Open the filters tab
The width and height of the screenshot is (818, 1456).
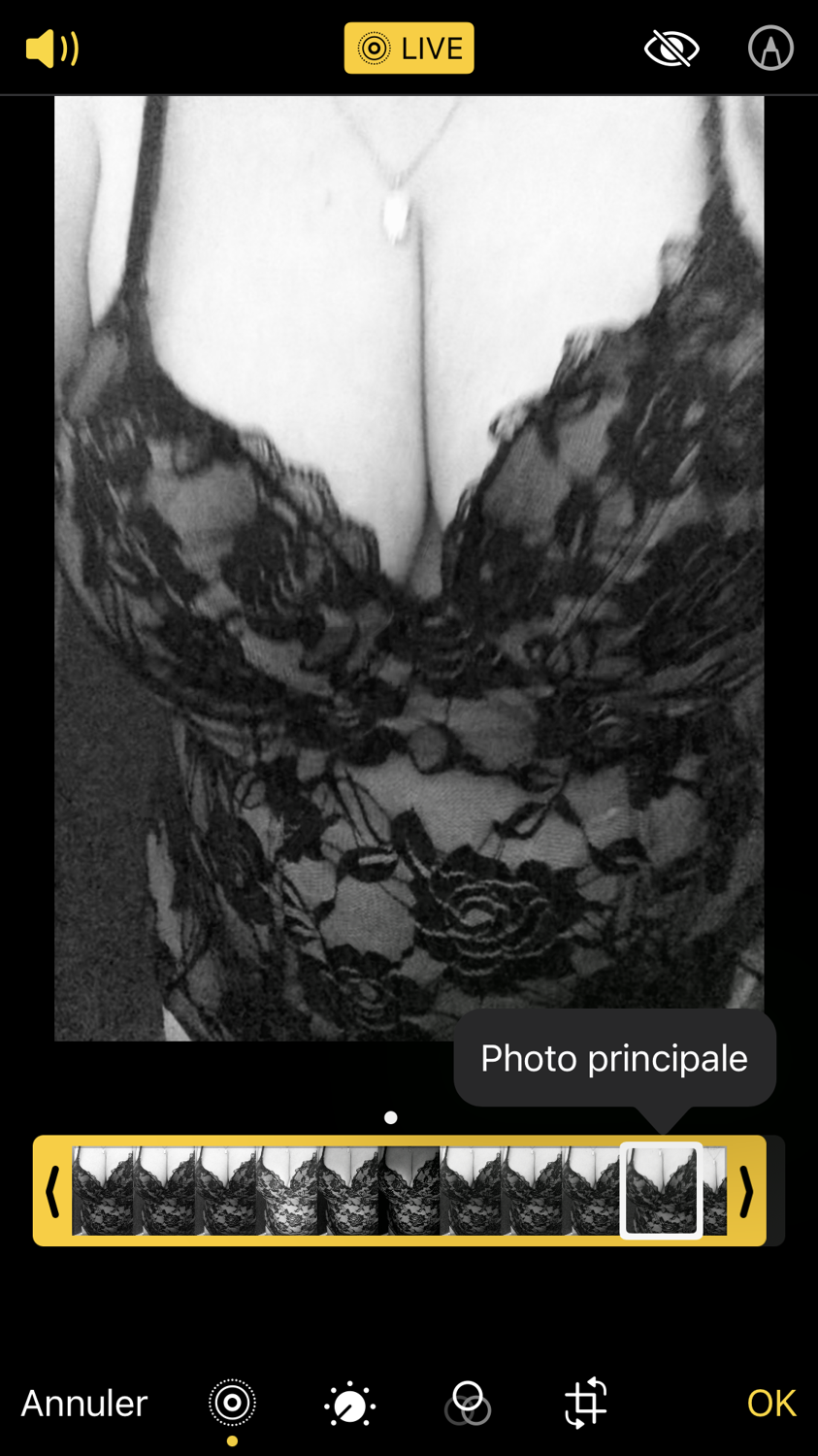point(468,1404)
